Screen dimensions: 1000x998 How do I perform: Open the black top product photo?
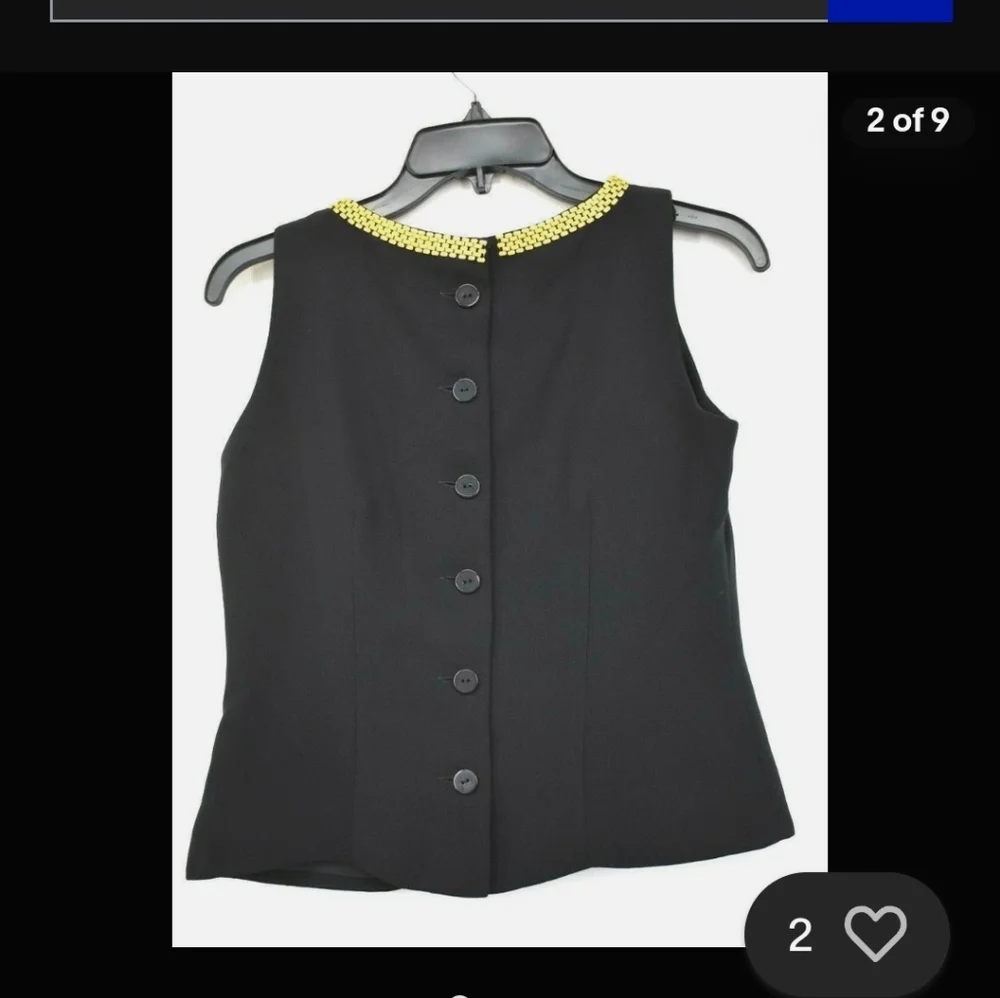(x=499, y=508)
